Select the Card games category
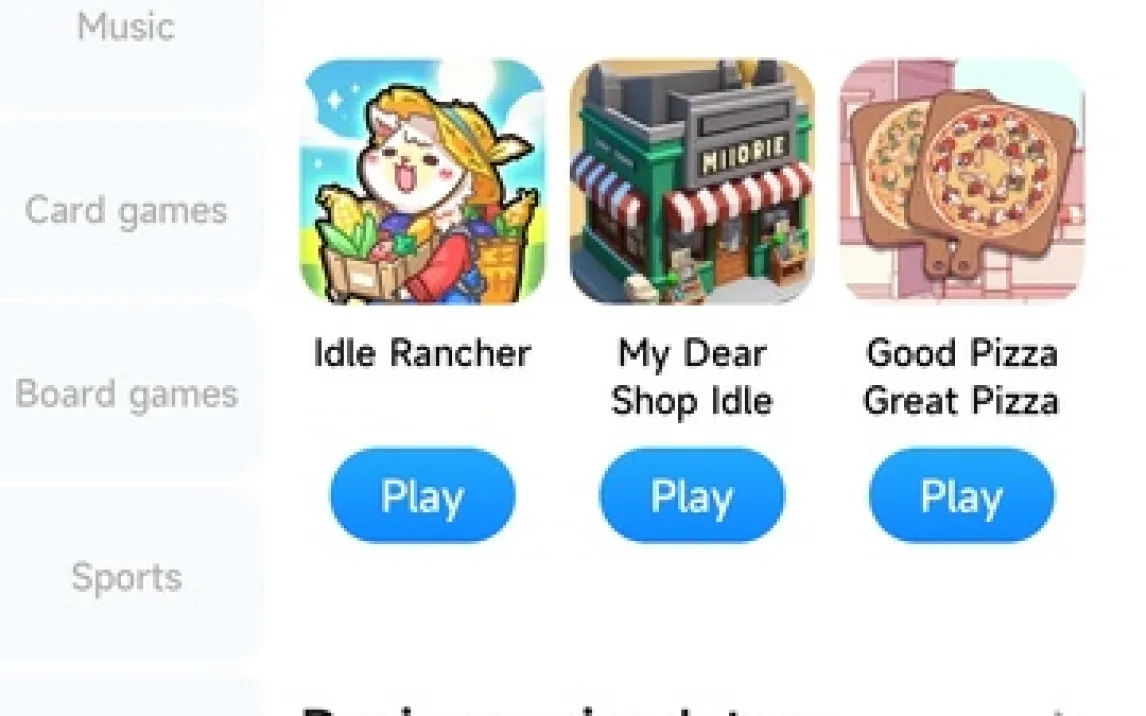 pos(126,211)
